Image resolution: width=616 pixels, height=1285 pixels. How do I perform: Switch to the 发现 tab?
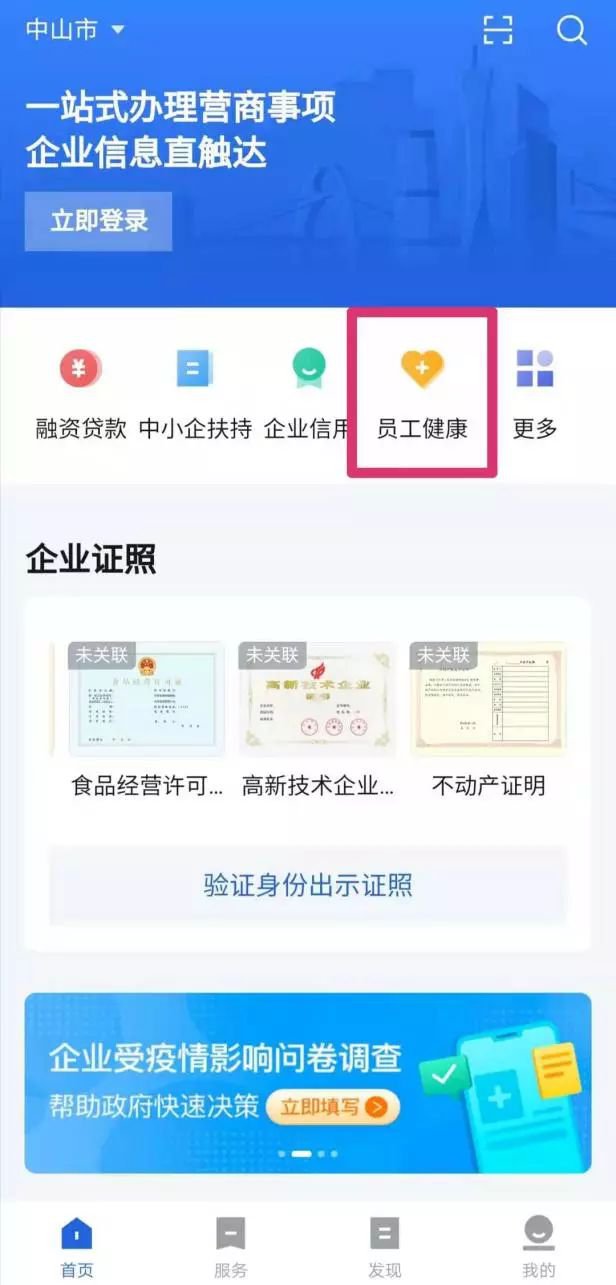[x=385, y=1248]
